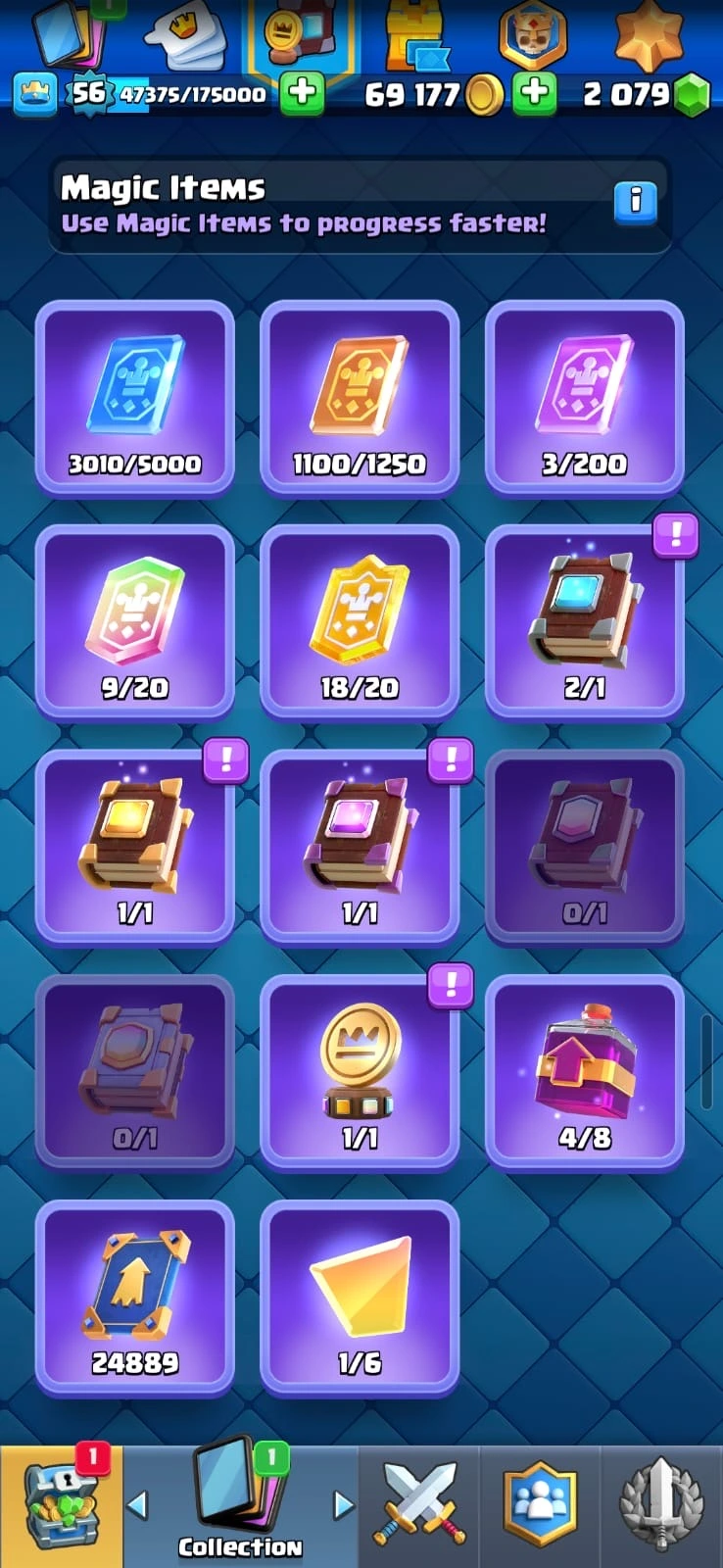The image size is (723, 1568).
Task: Select the chest key potion 4/8 tile
Action: (584, 1071)
